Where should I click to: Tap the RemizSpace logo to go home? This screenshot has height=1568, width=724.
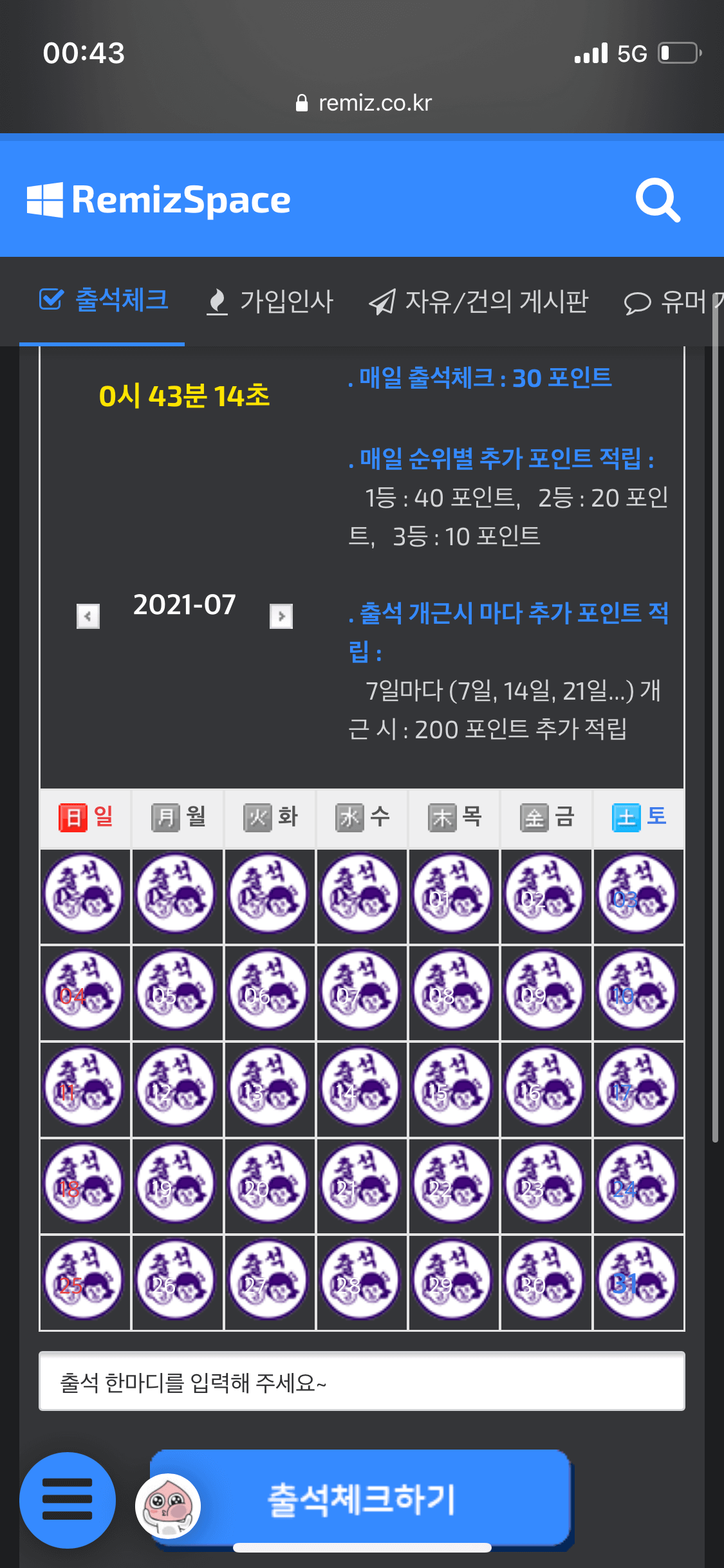[159, 200]
